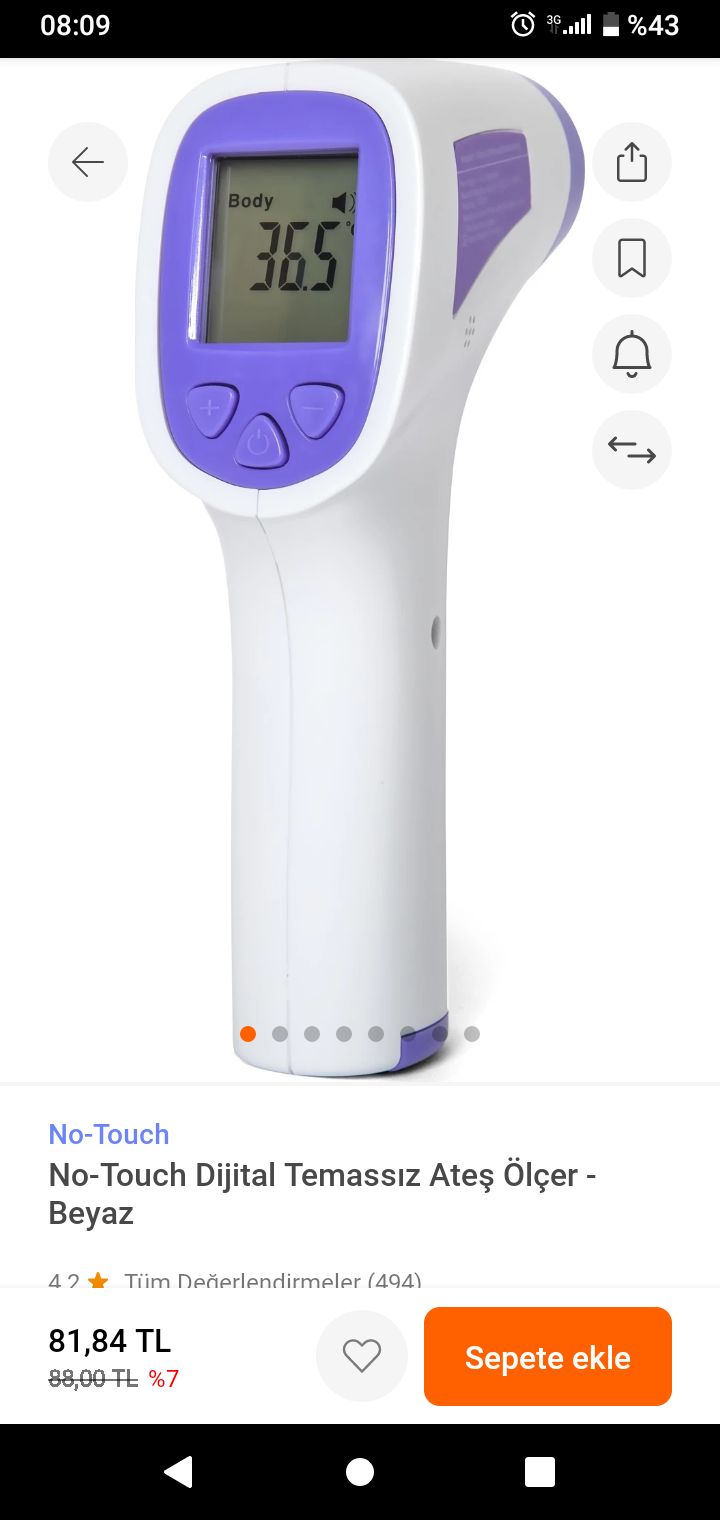The height and width of the screenshot is (1520, 720).
Task: Open recent apps from the navigation bar
Action: pos(540,1472)
